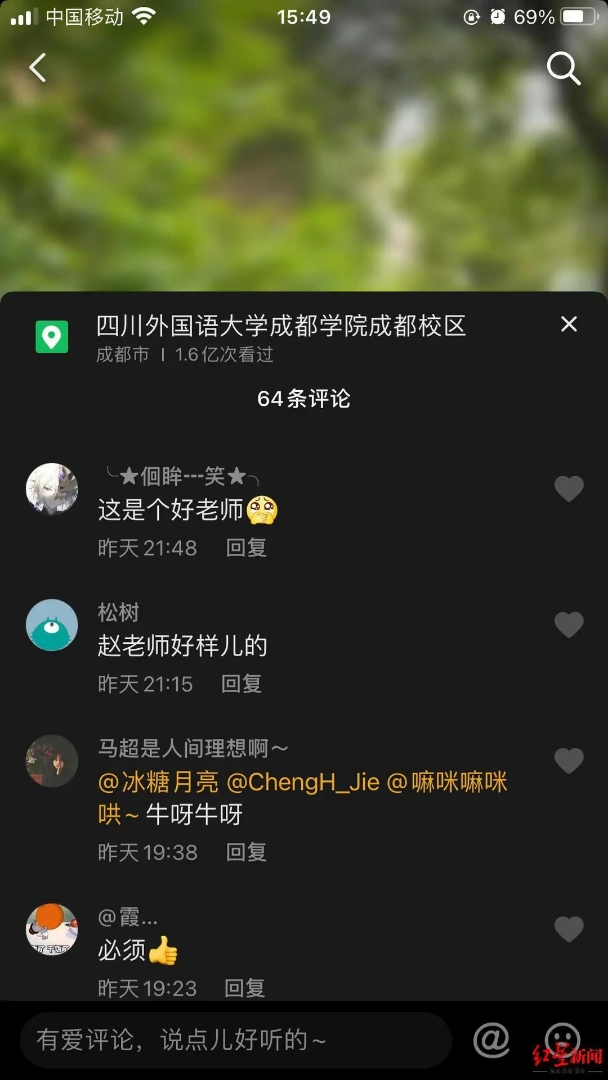Like the comment 必须
608x1080 pixels.
(x=569, y=929)
